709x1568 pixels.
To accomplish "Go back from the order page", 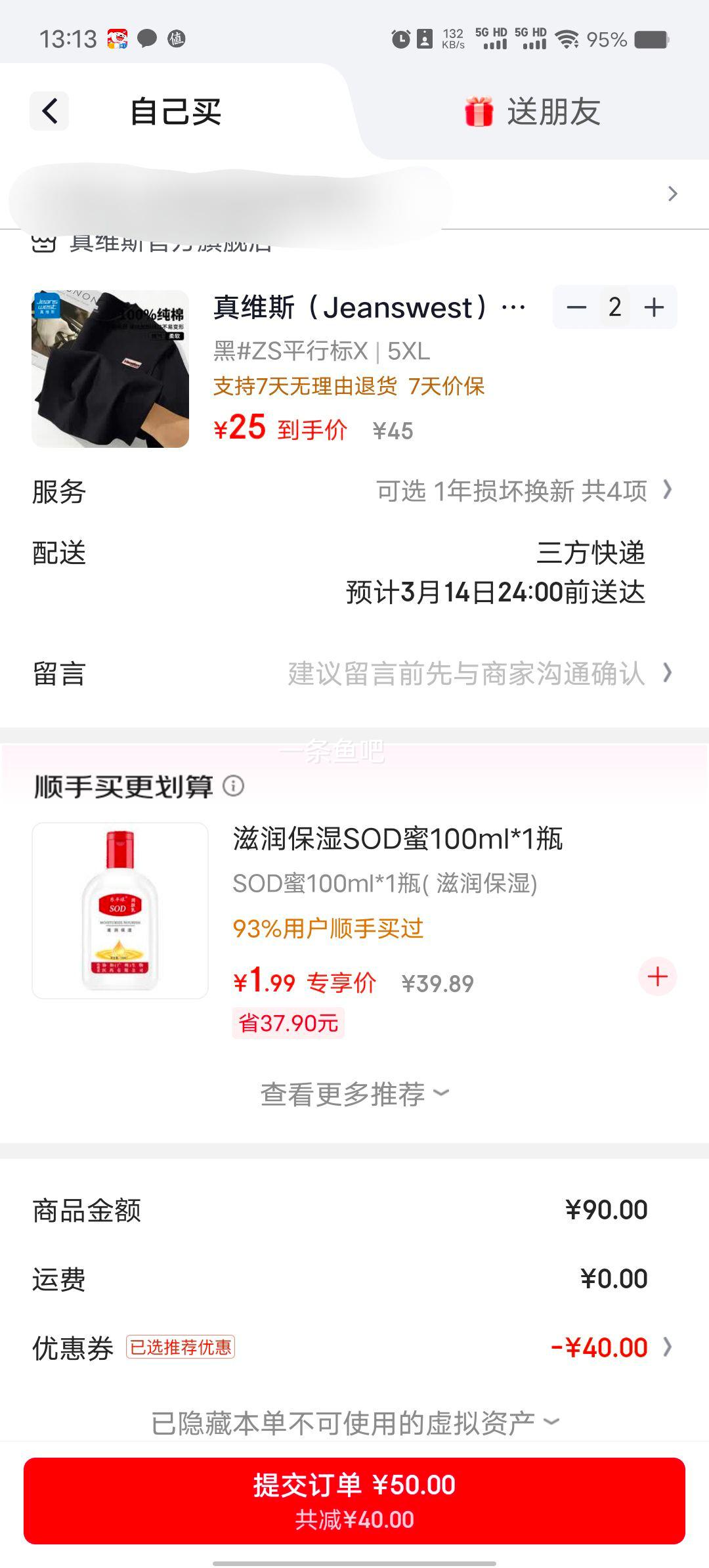I will [x=49, y=111].
